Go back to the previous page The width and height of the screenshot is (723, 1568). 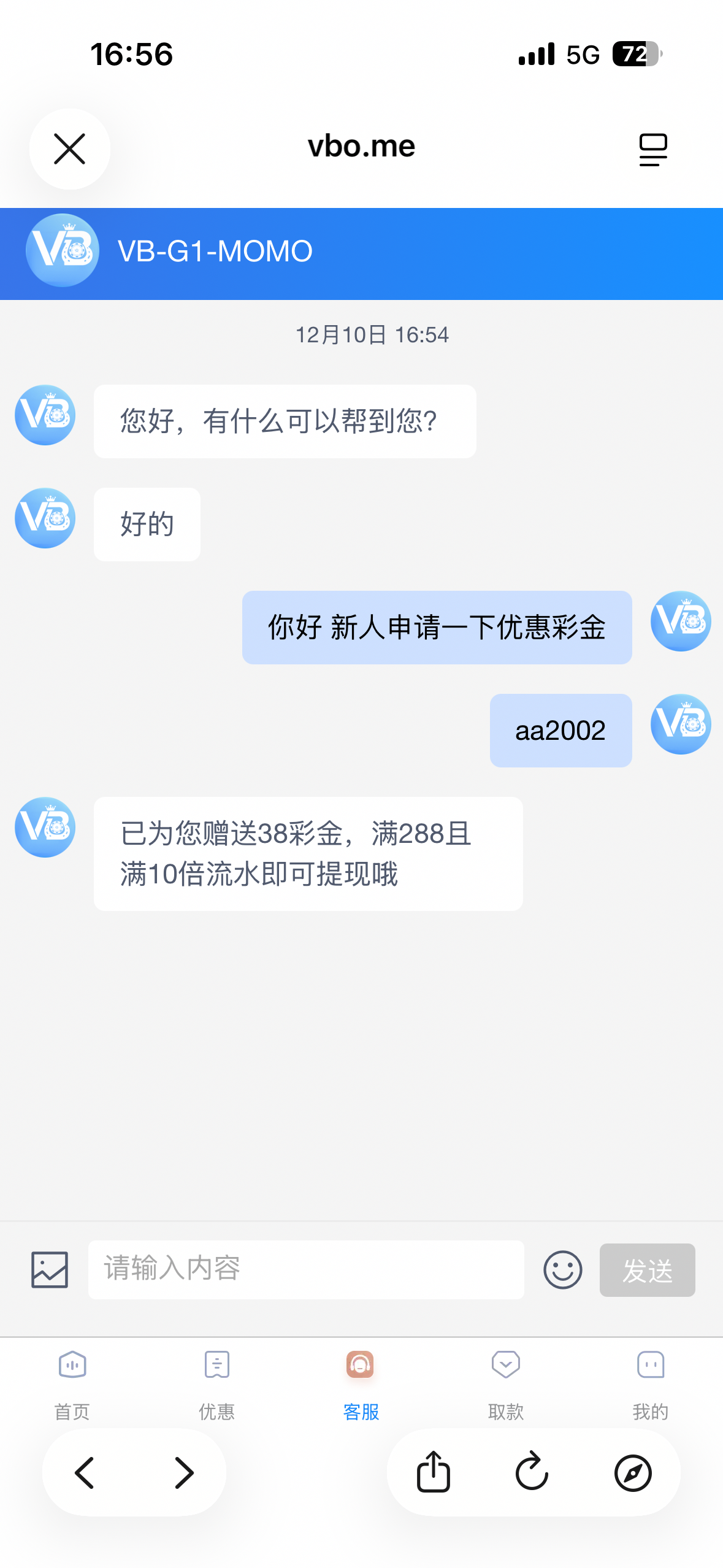click(x=85, y=1472)
